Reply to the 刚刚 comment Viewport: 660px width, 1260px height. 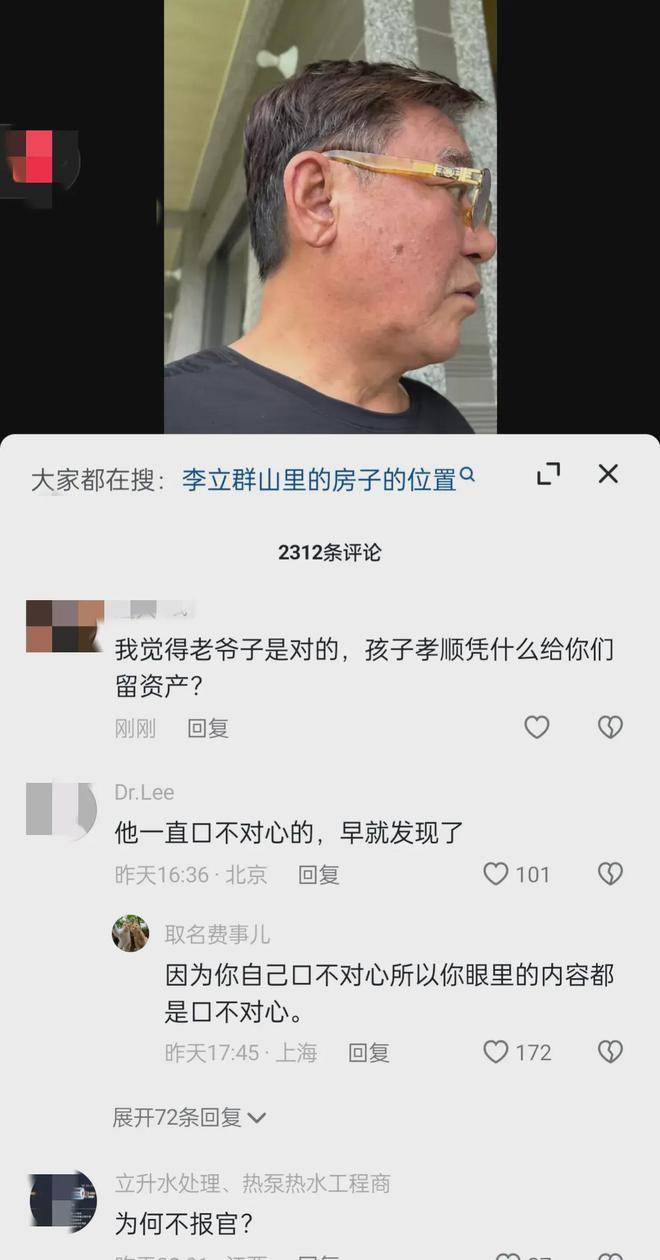click(x=208, y=729)
